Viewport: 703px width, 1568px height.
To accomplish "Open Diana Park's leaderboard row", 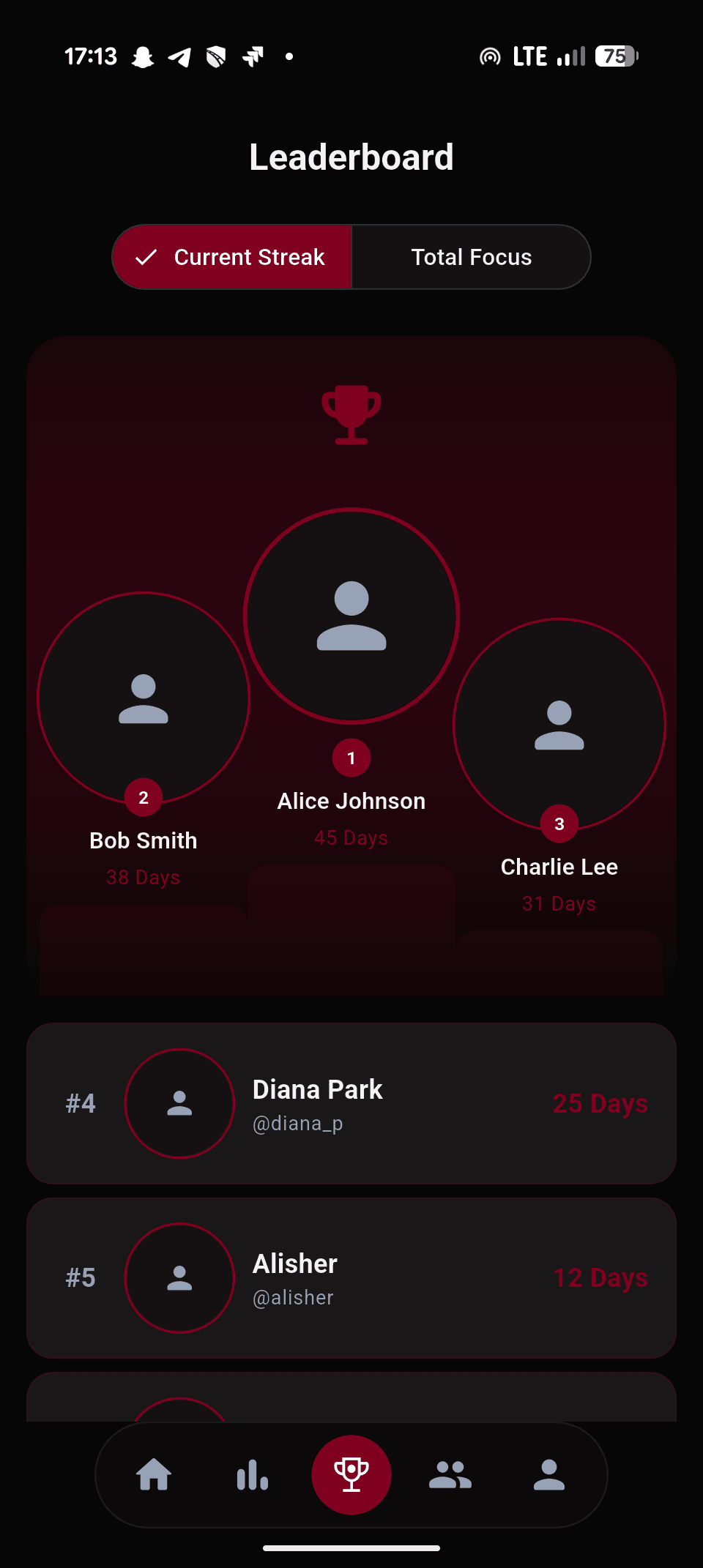I will click(351, 1103).
